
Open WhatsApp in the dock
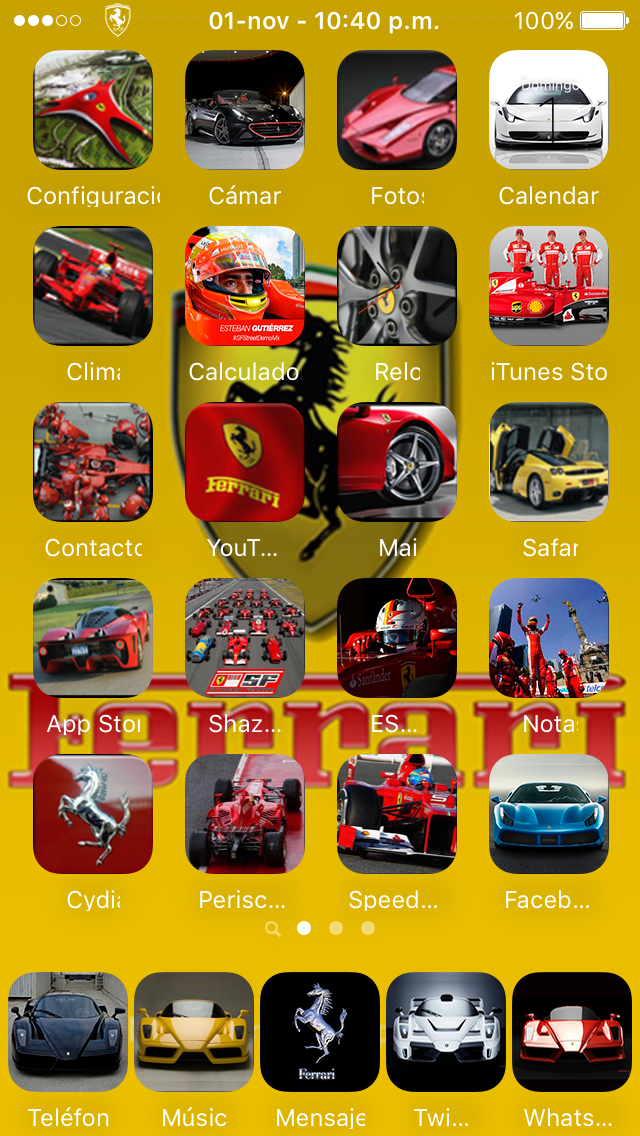coord(572,1032)
